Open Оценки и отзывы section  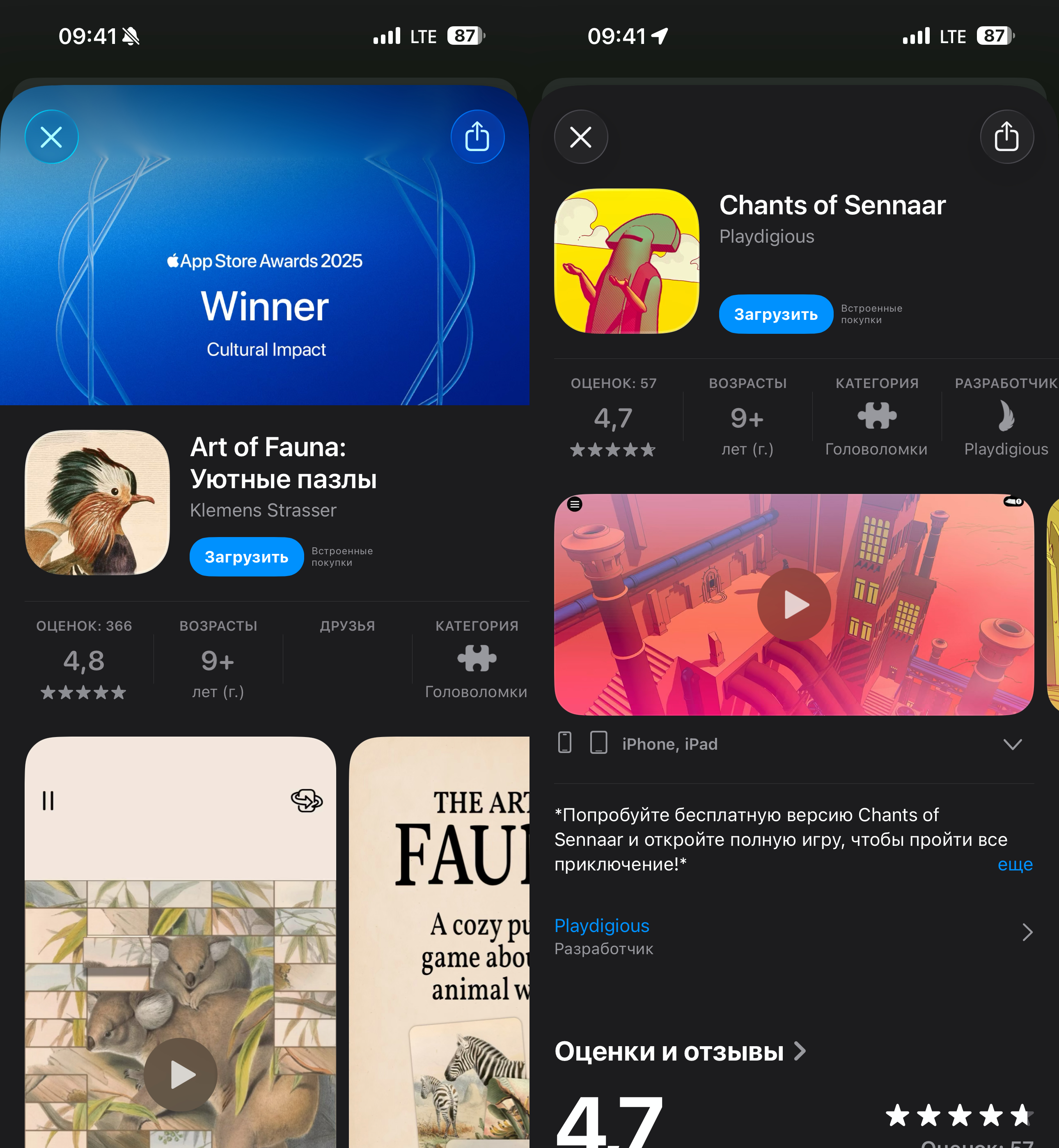click(x=680, y=1051)
